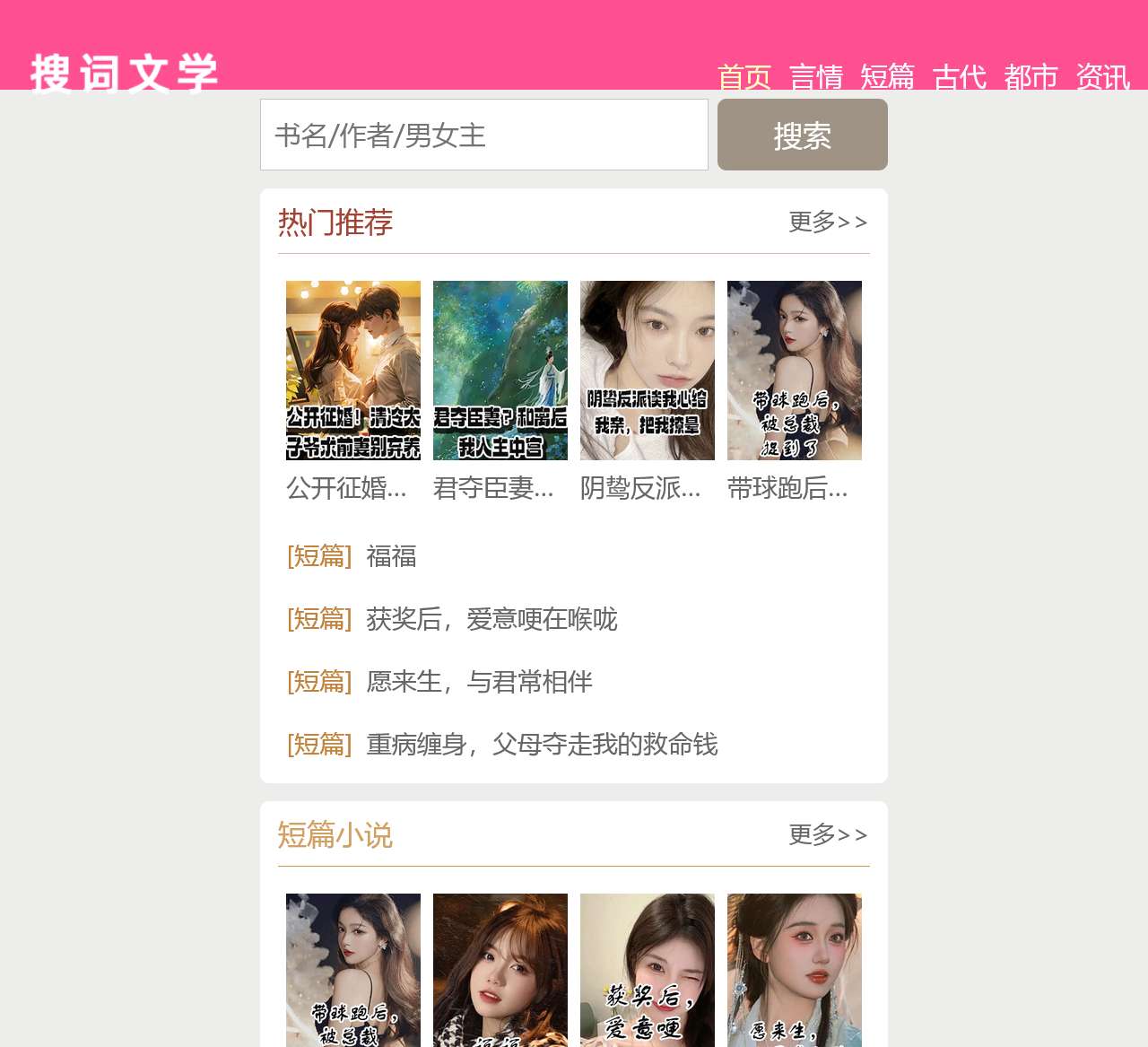The image size is (1148, 1047).
Task: Switch to the 短篇 category tab
Action: click(x=887, y=77)
